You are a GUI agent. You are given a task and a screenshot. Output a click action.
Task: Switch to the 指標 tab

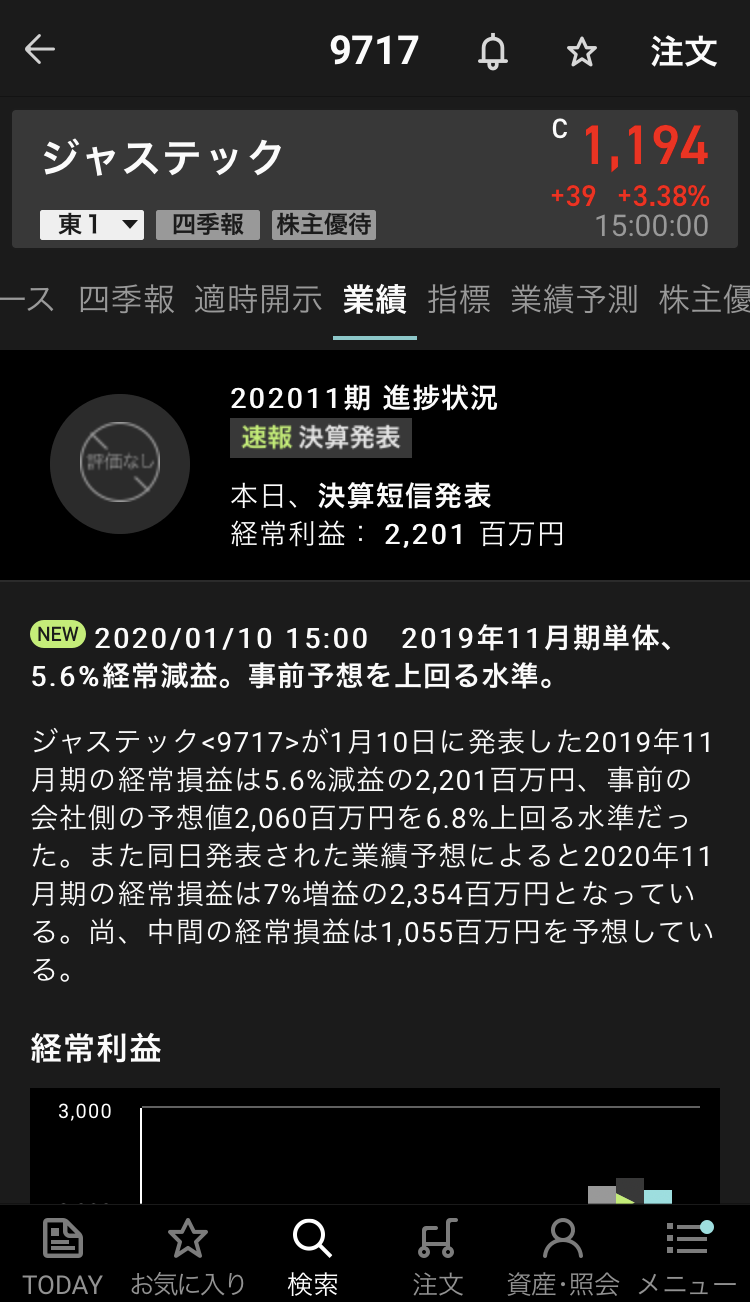click(x=459, y=299)
